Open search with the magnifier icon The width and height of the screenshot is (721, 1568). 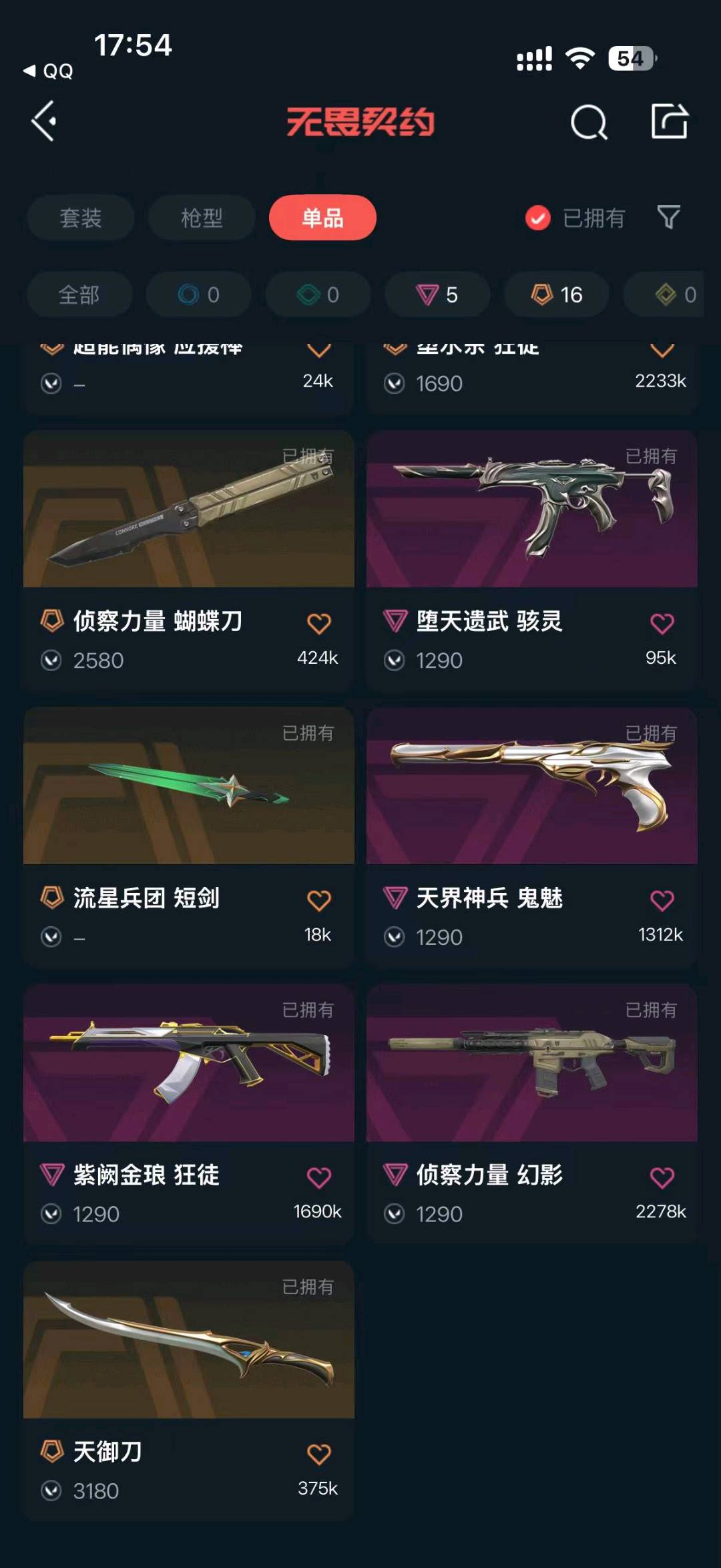click(589, 122)
